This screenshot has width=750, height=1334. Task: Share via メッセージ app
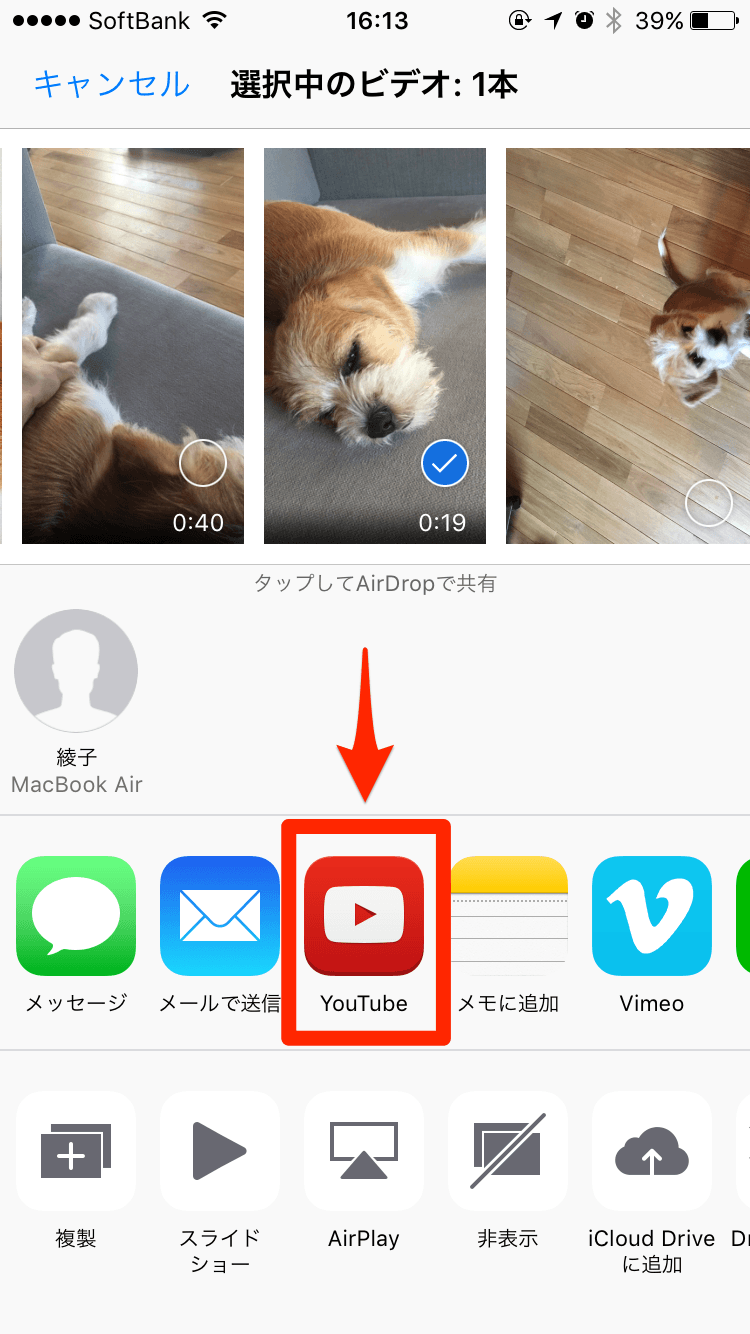tap(76, 915)
